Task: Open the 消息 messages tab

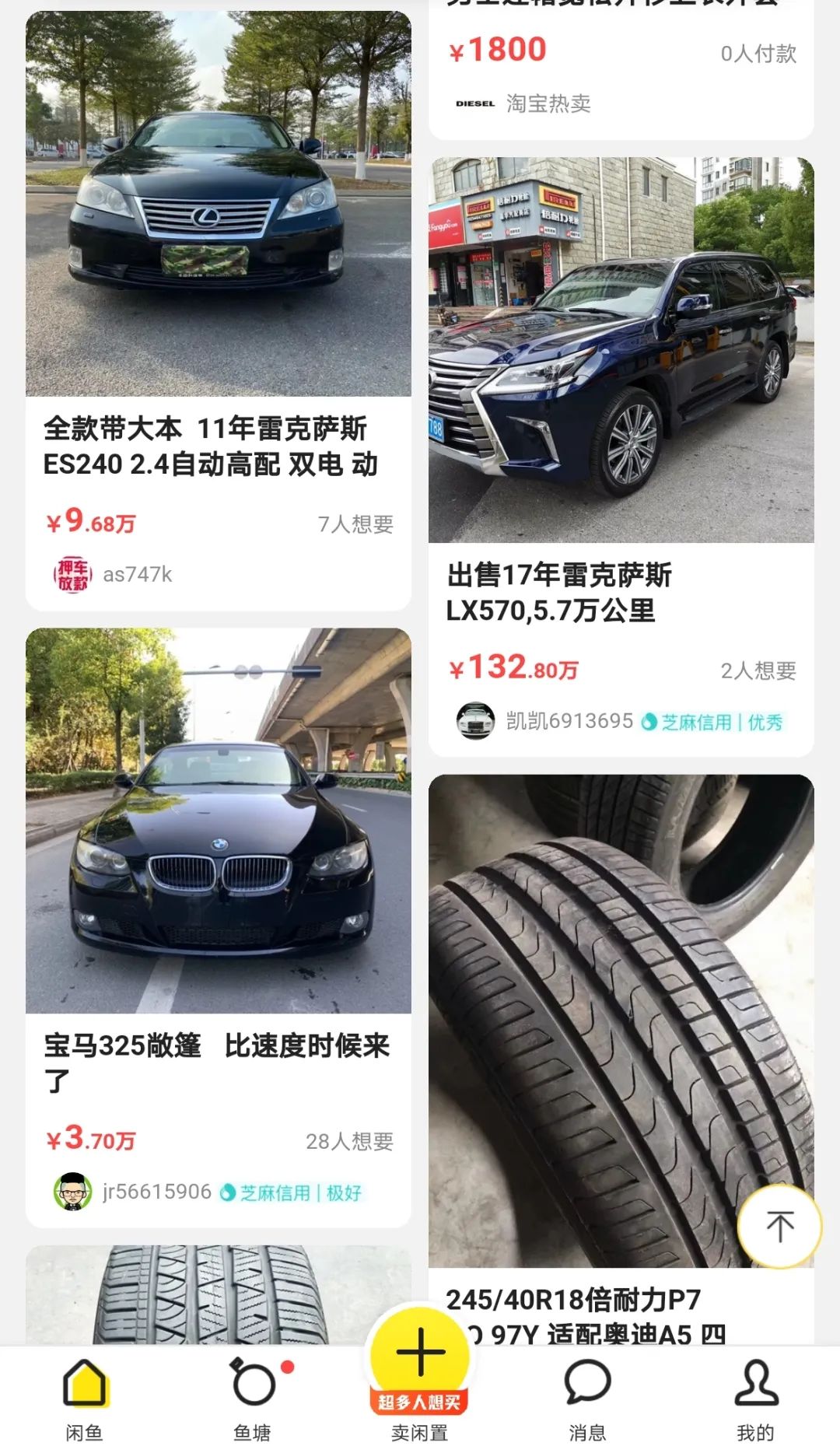Action: [x=587, y=1399]
